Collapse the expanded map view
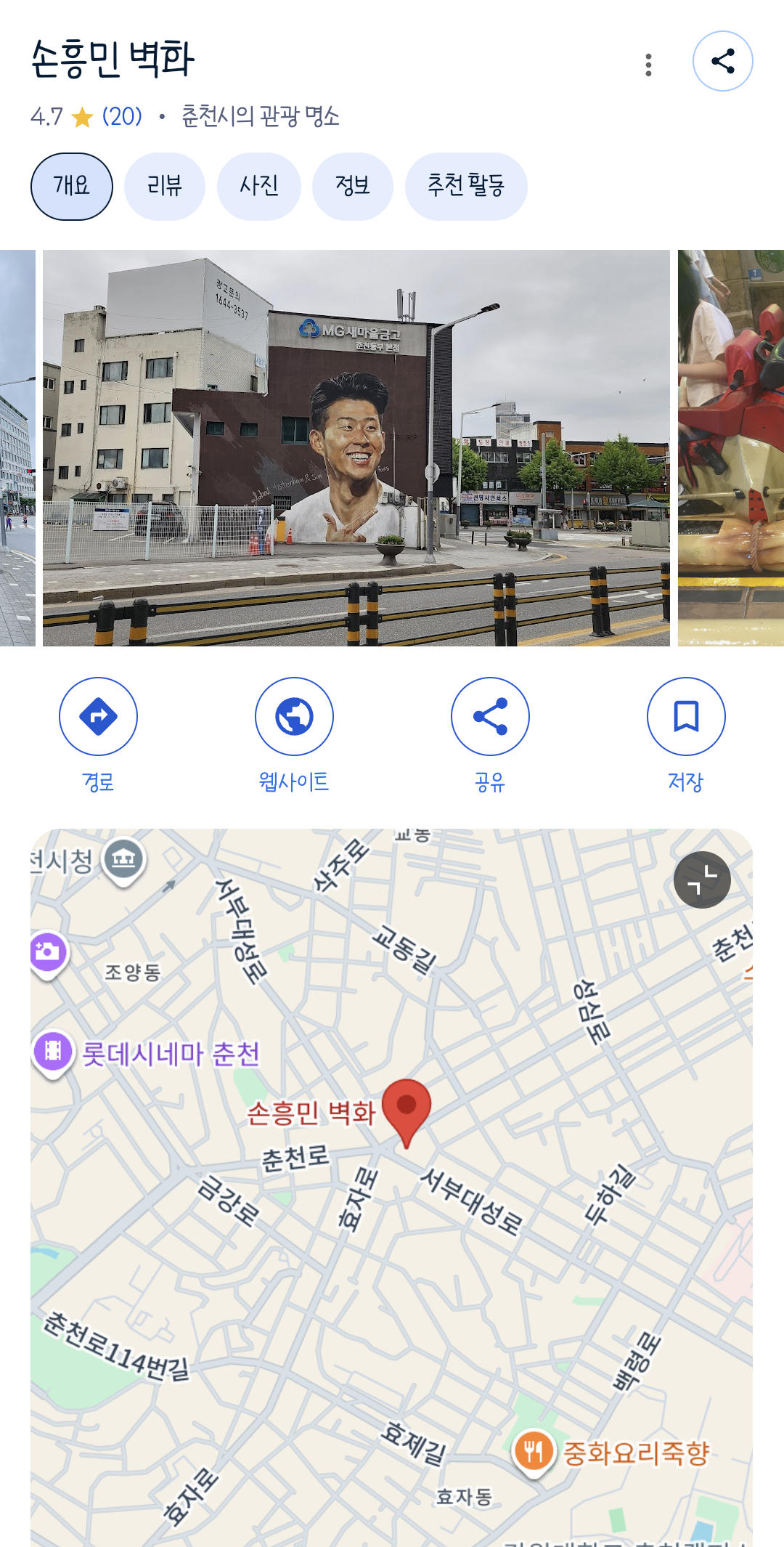 [701, 880]
